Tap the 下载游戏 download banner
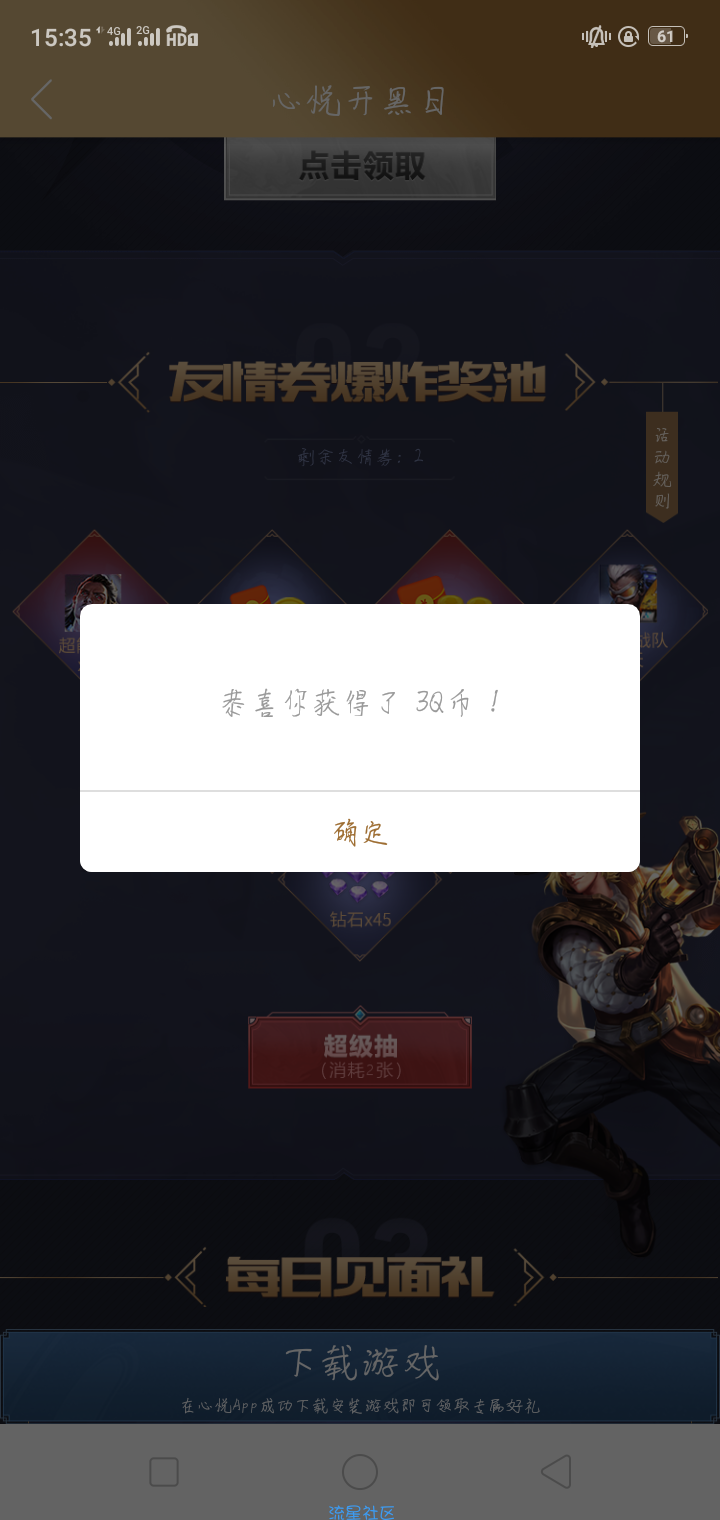 (x=360, y=1375)
